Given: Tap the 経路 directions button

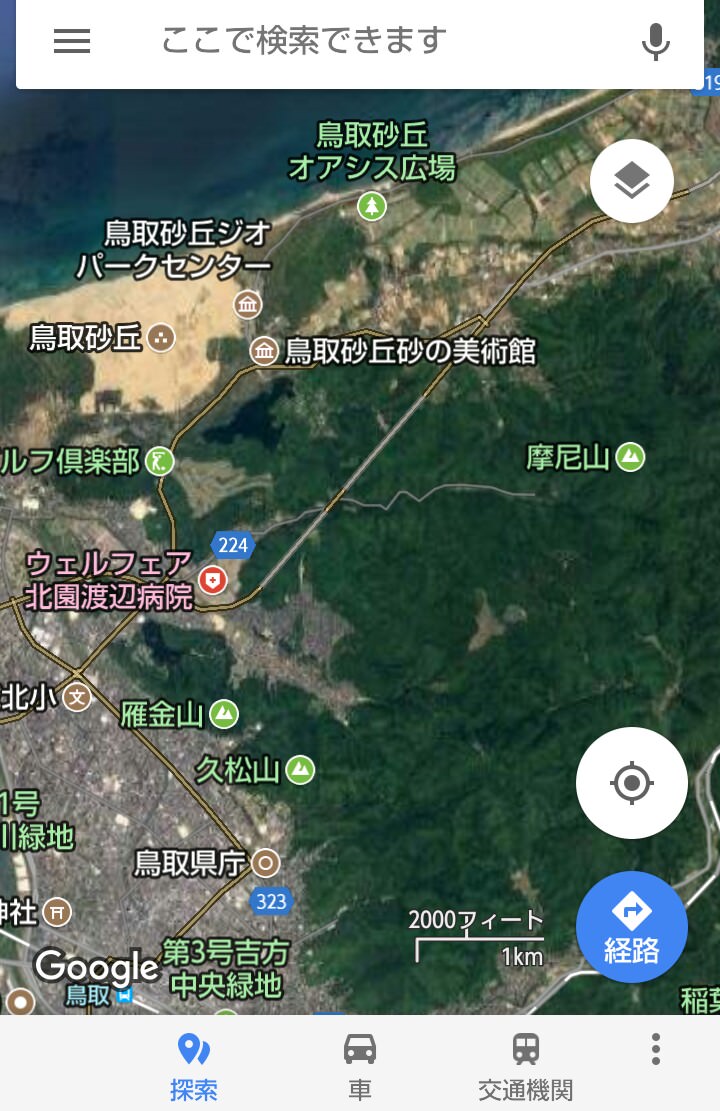Looking at the screenshot, I should (631, 927).
